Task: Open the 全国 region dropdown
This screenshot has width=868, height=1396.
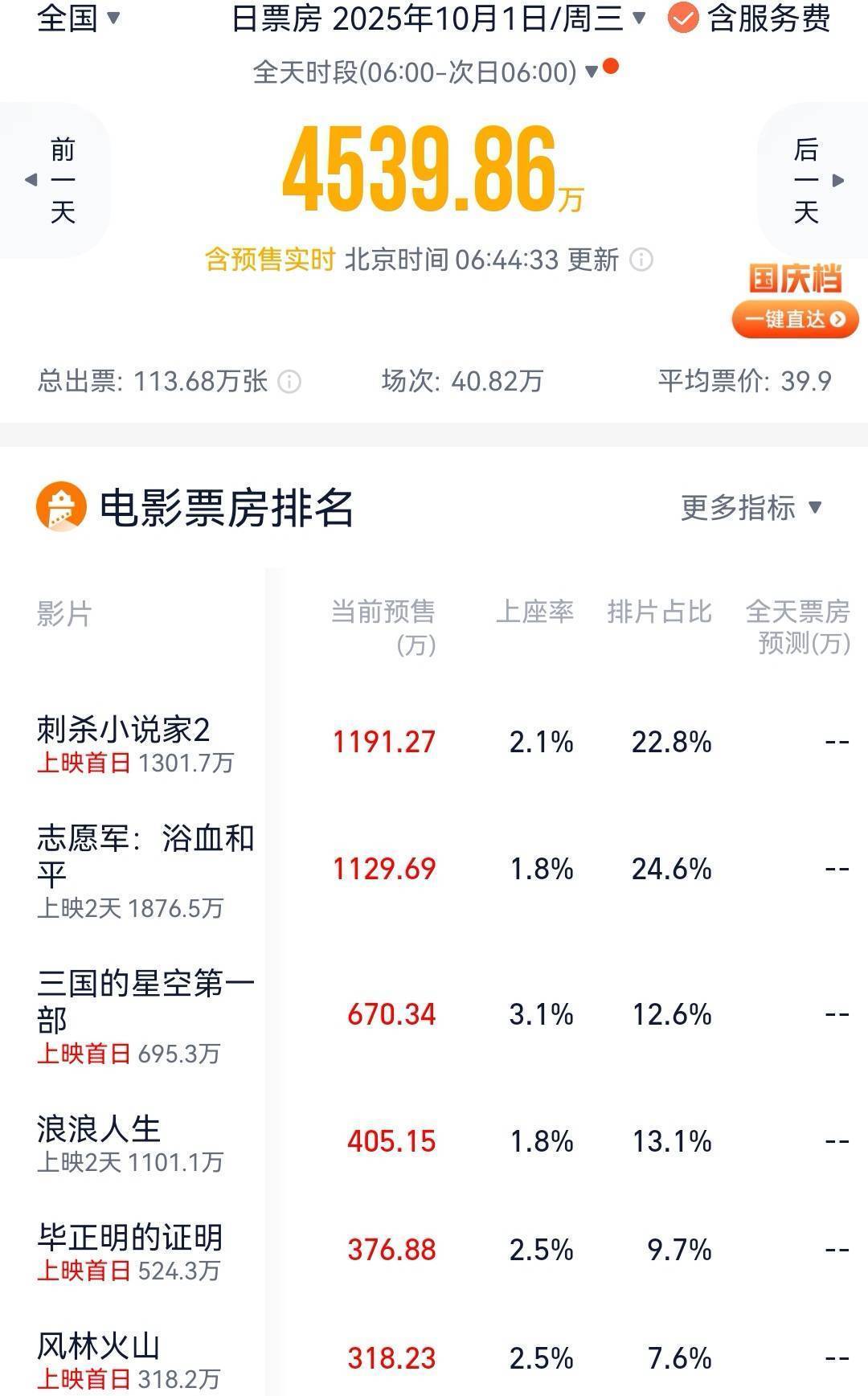Action: click(78, 18)
